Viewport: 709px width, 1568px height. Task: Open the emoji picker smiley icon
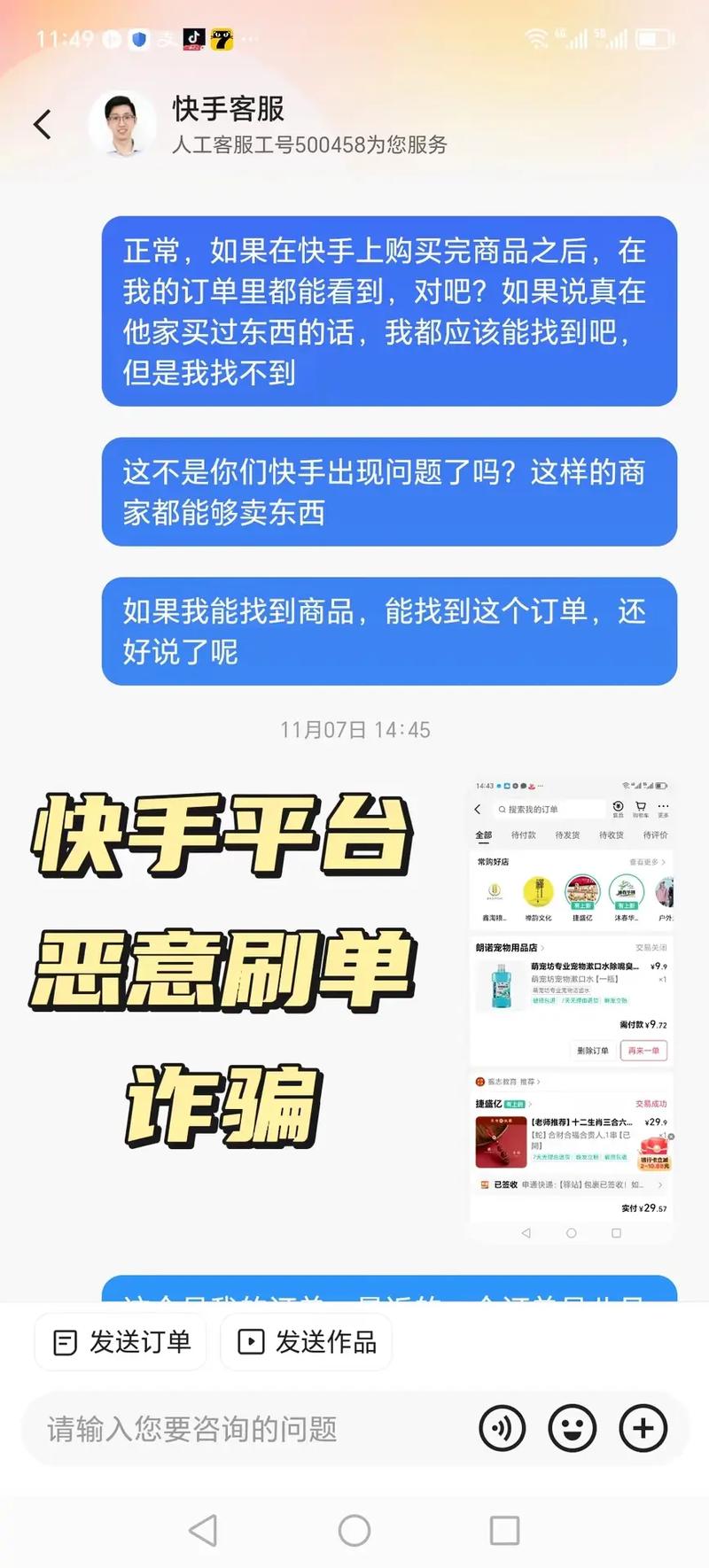point(572,1427)
